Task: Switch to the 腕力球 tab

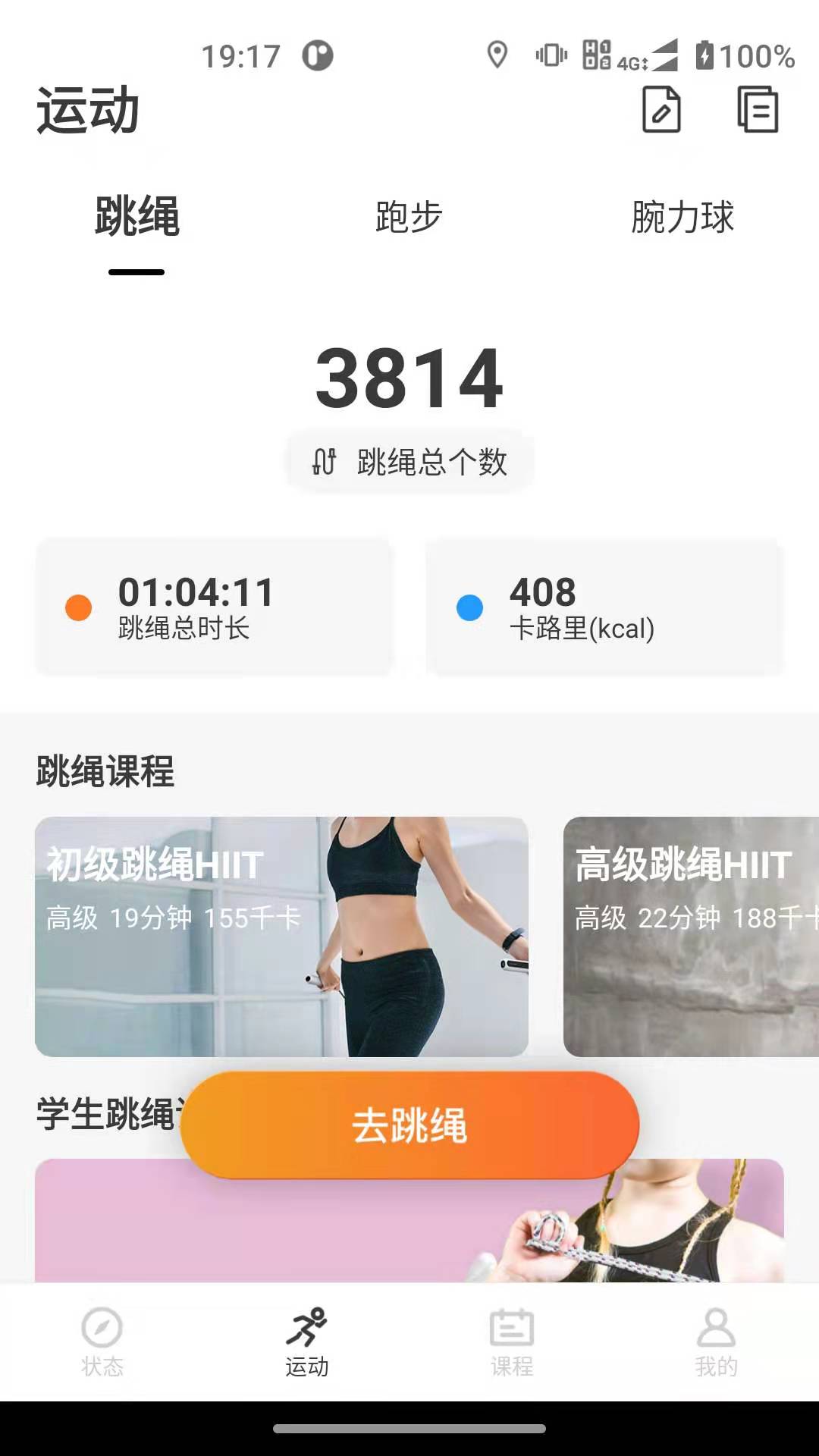Action: pyautogui.click(x=680, y=216)
